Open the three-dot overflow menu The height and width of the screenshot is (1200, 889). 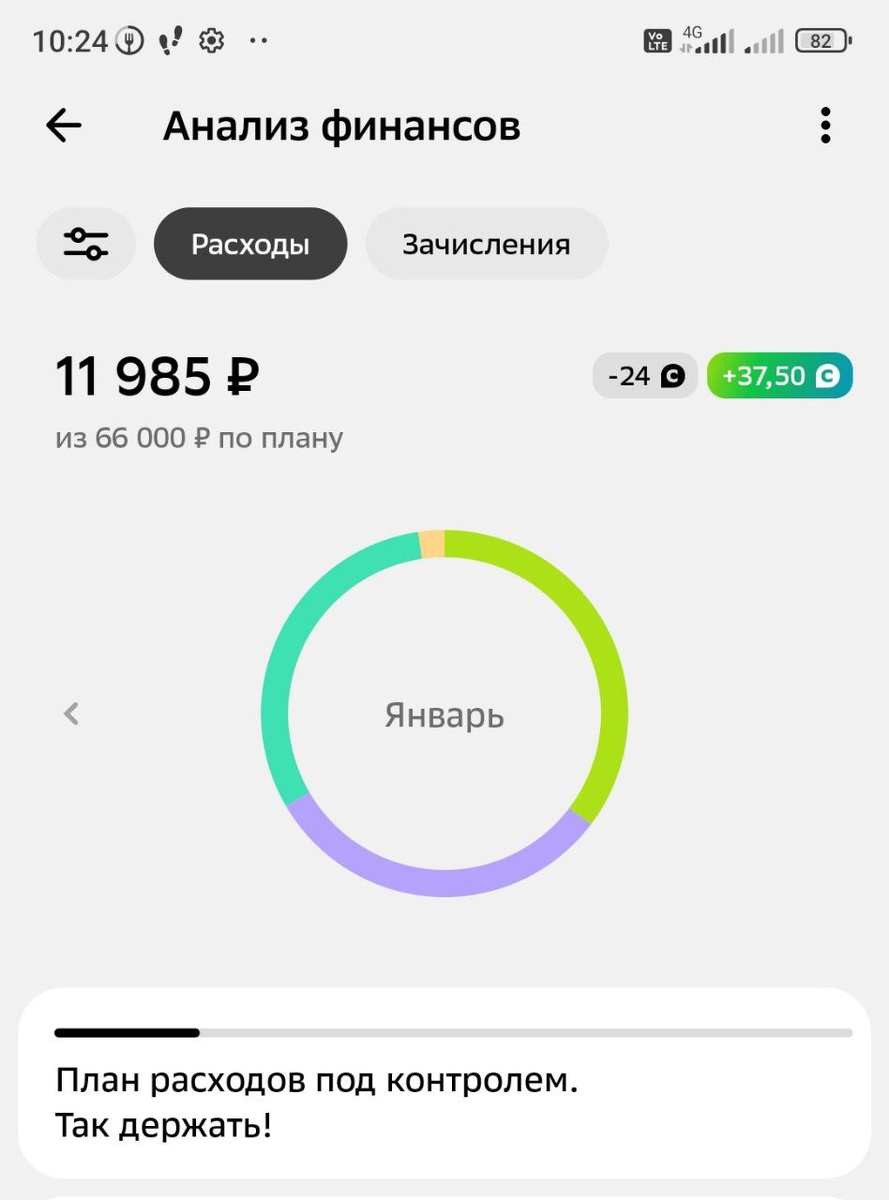[825, 126]
